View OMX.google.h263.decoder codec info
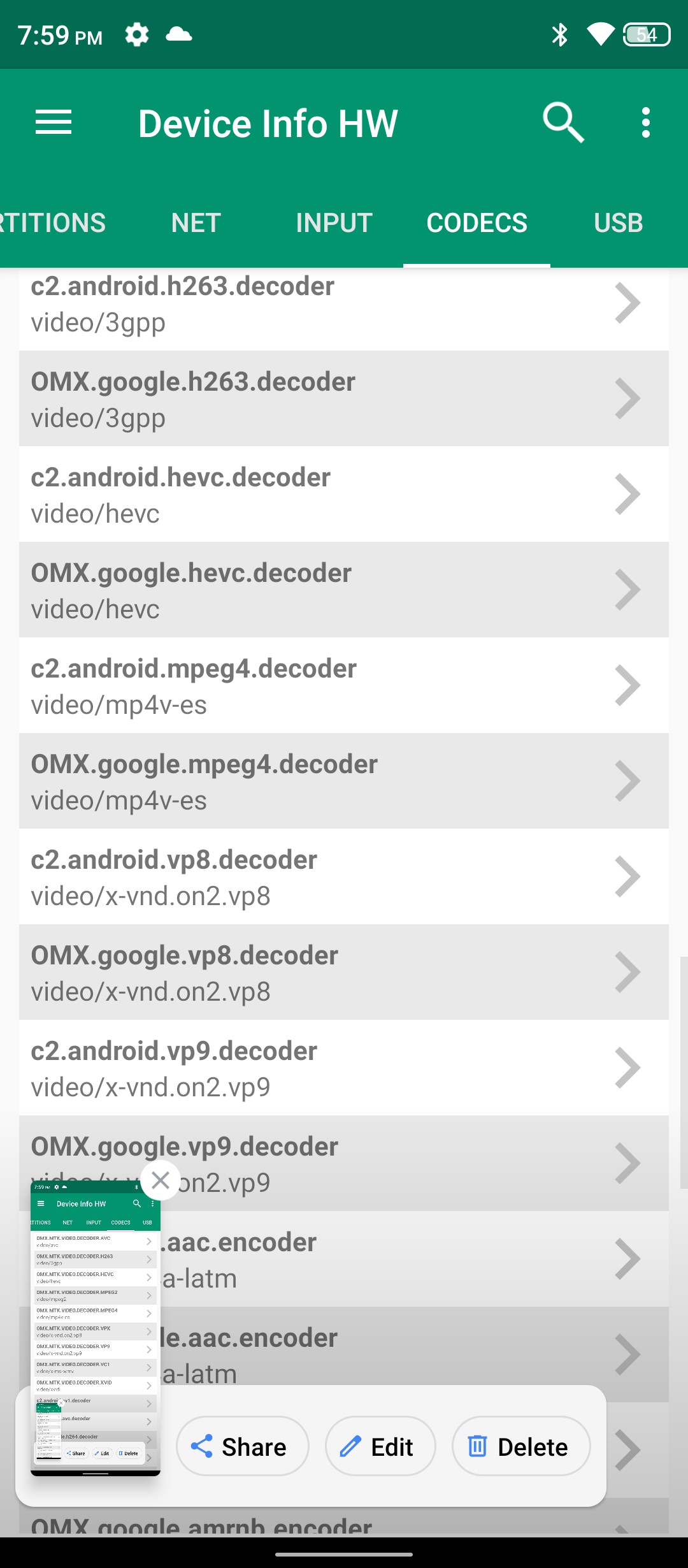This screenshot has height=1568, width=688. tap(344, 399)
